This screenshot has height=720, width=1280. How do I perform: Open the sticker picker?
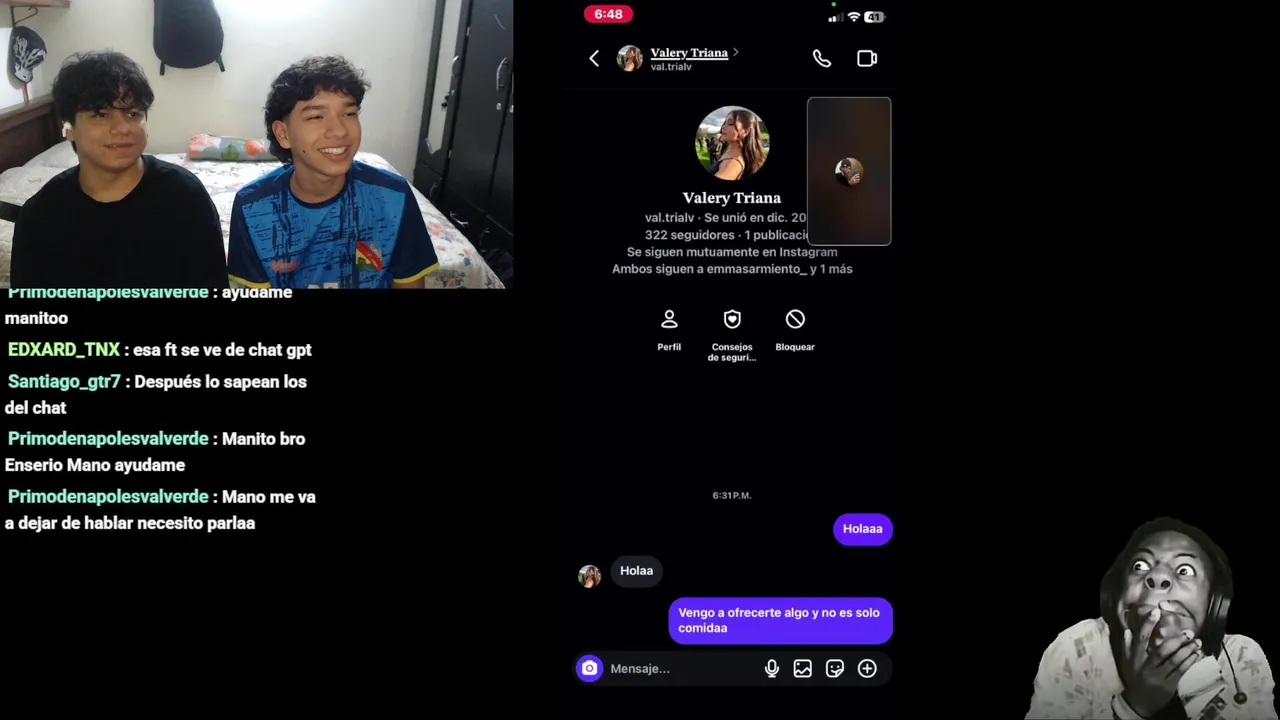pos(834,668)
